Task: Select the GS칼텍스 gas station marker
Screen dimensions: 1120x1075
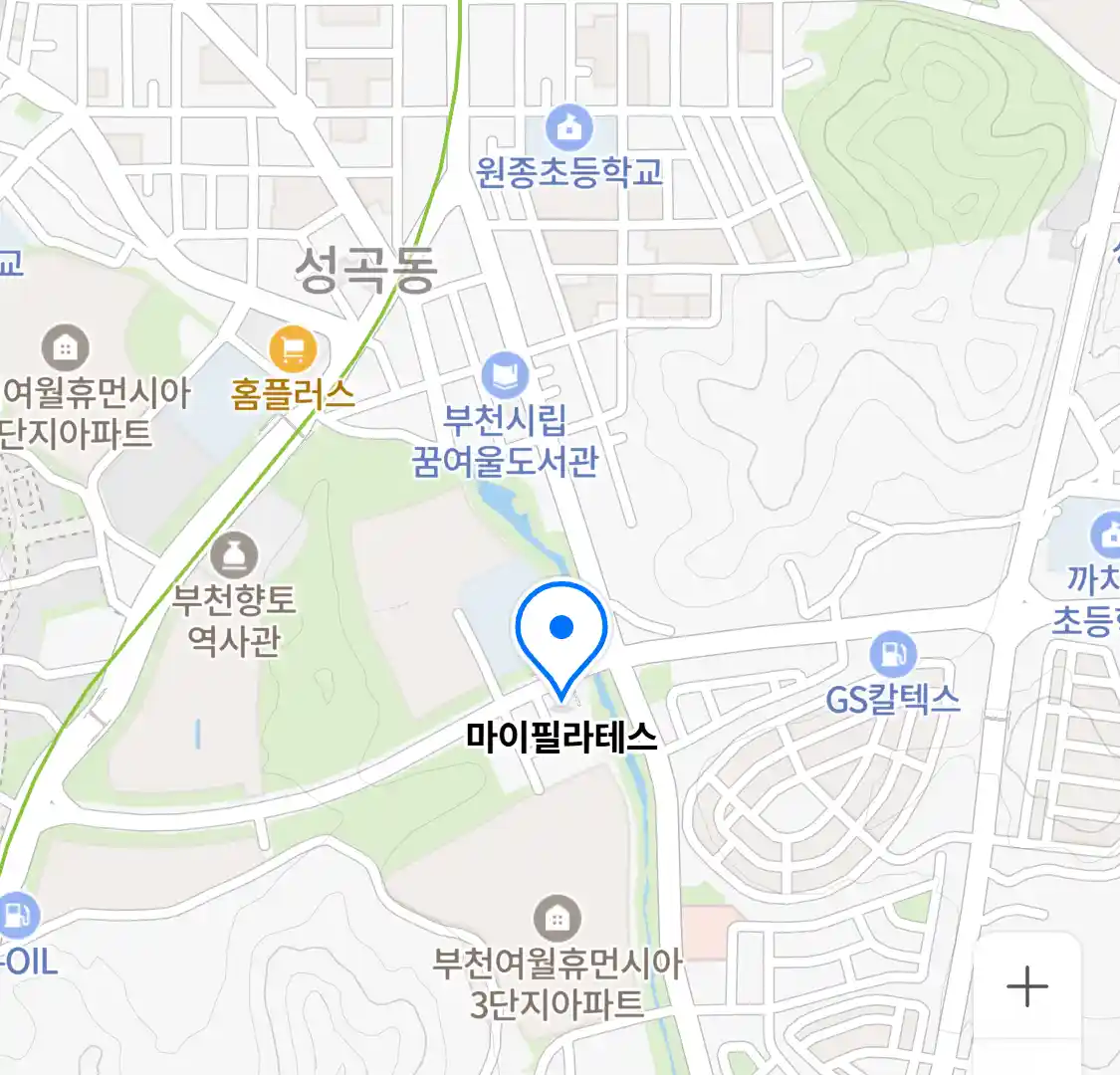Action: point(893,654)
